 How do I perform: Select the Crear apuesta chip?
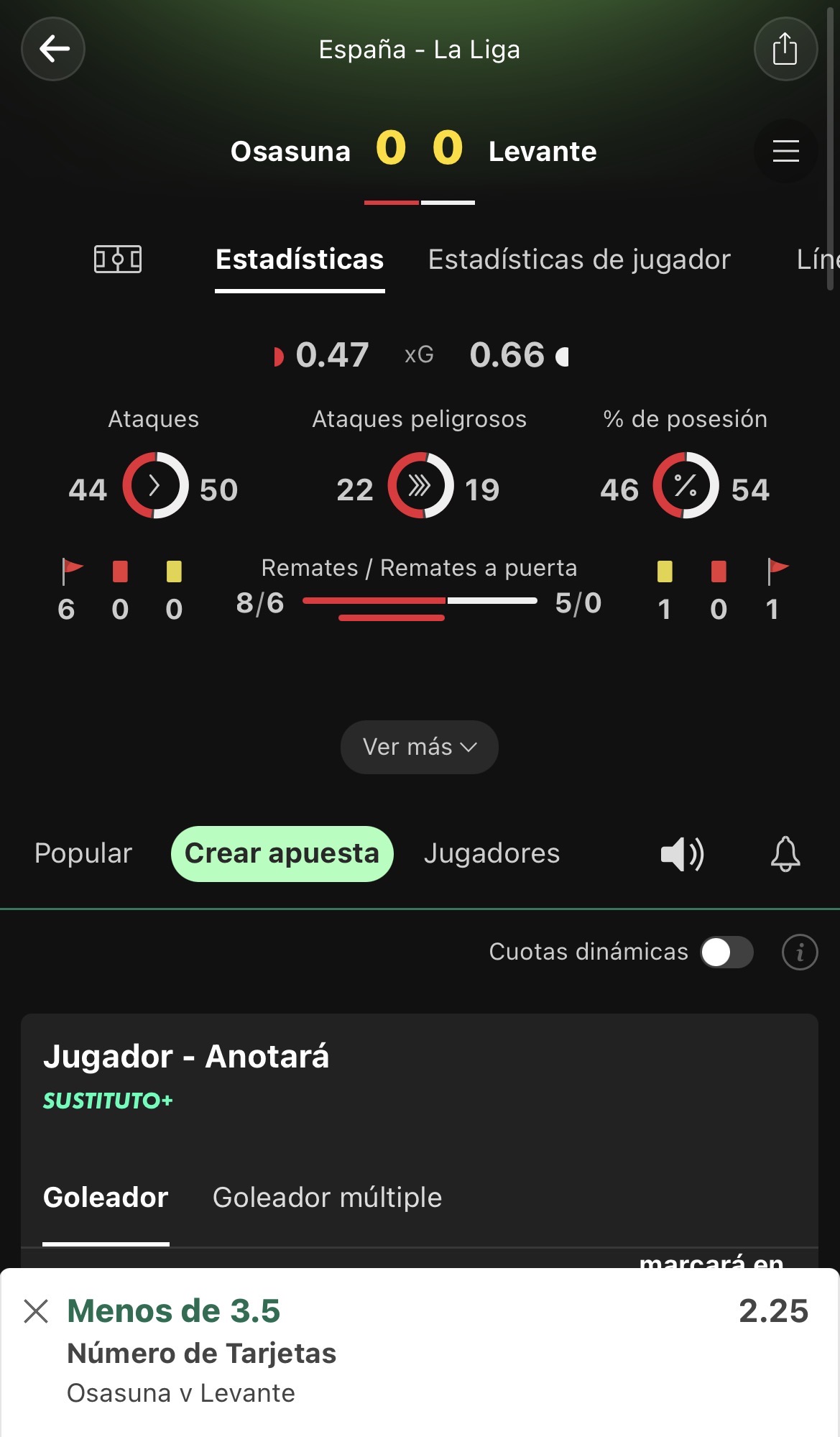[282, 853]
